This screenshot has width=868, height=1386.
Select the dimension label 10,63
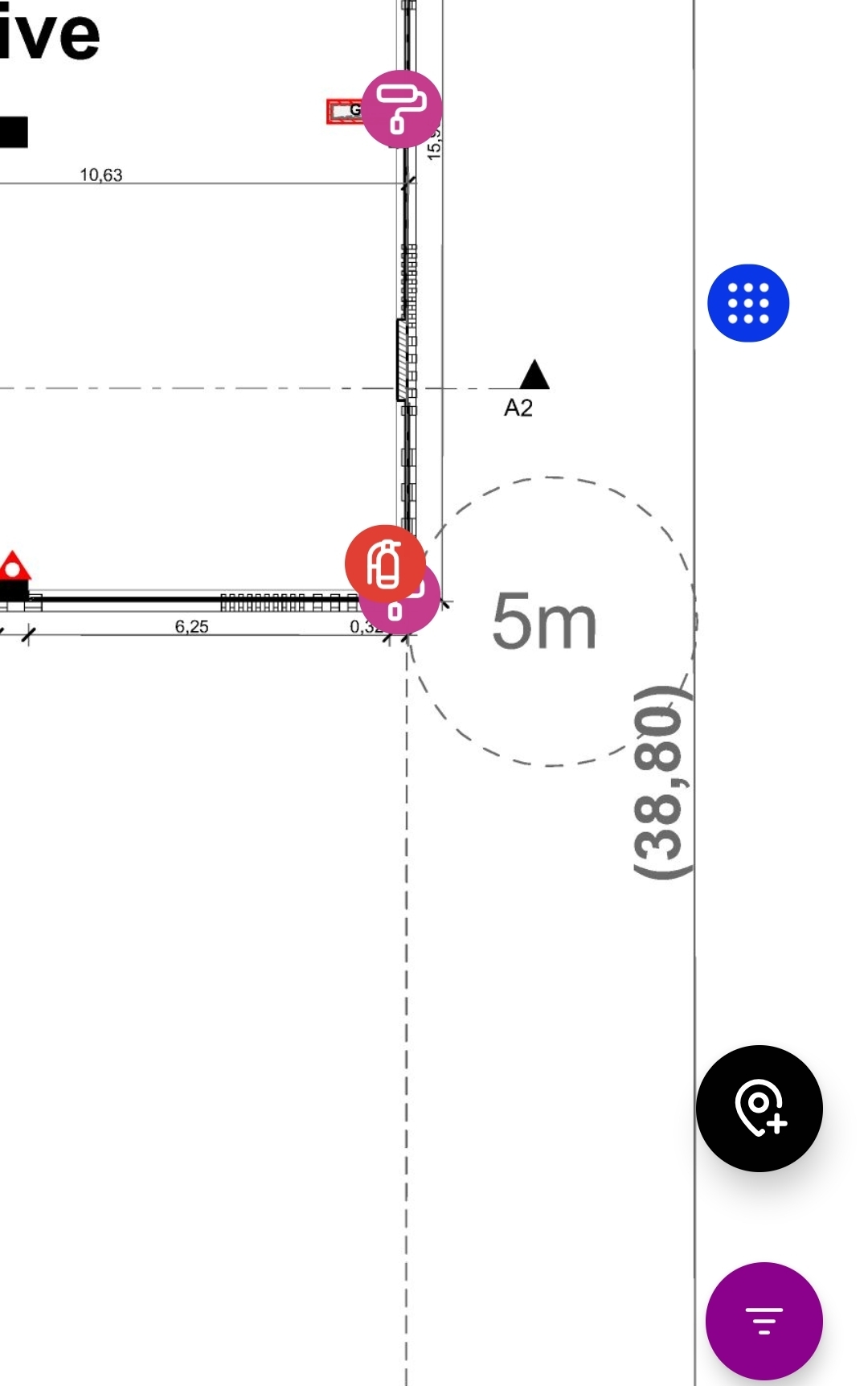[x=101, y=175]
